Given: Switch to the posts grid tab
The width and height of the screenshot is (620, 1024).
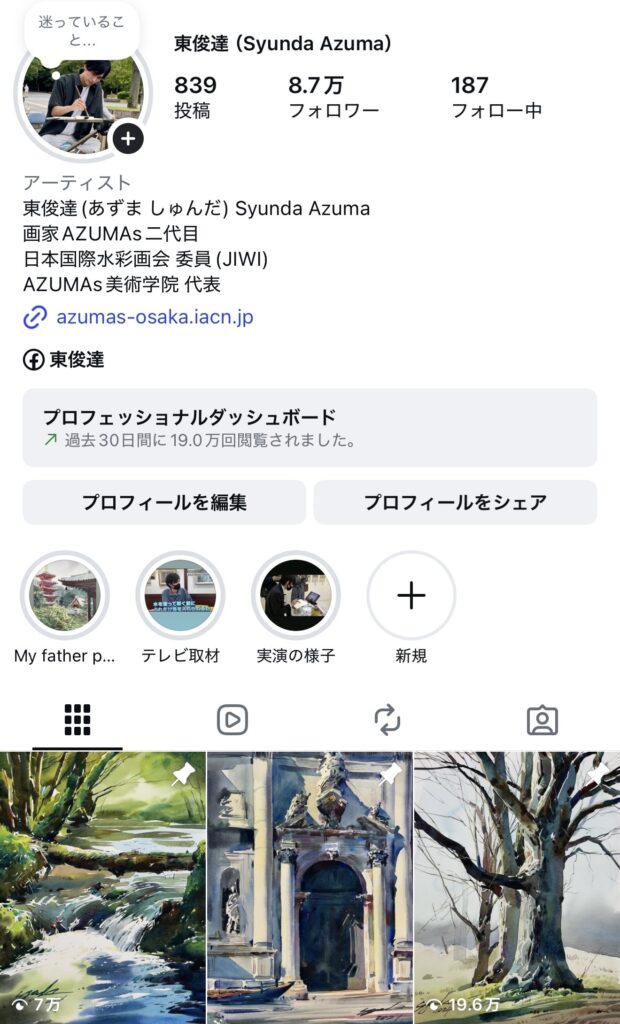Looking at the screenshot, I should 77,720.
